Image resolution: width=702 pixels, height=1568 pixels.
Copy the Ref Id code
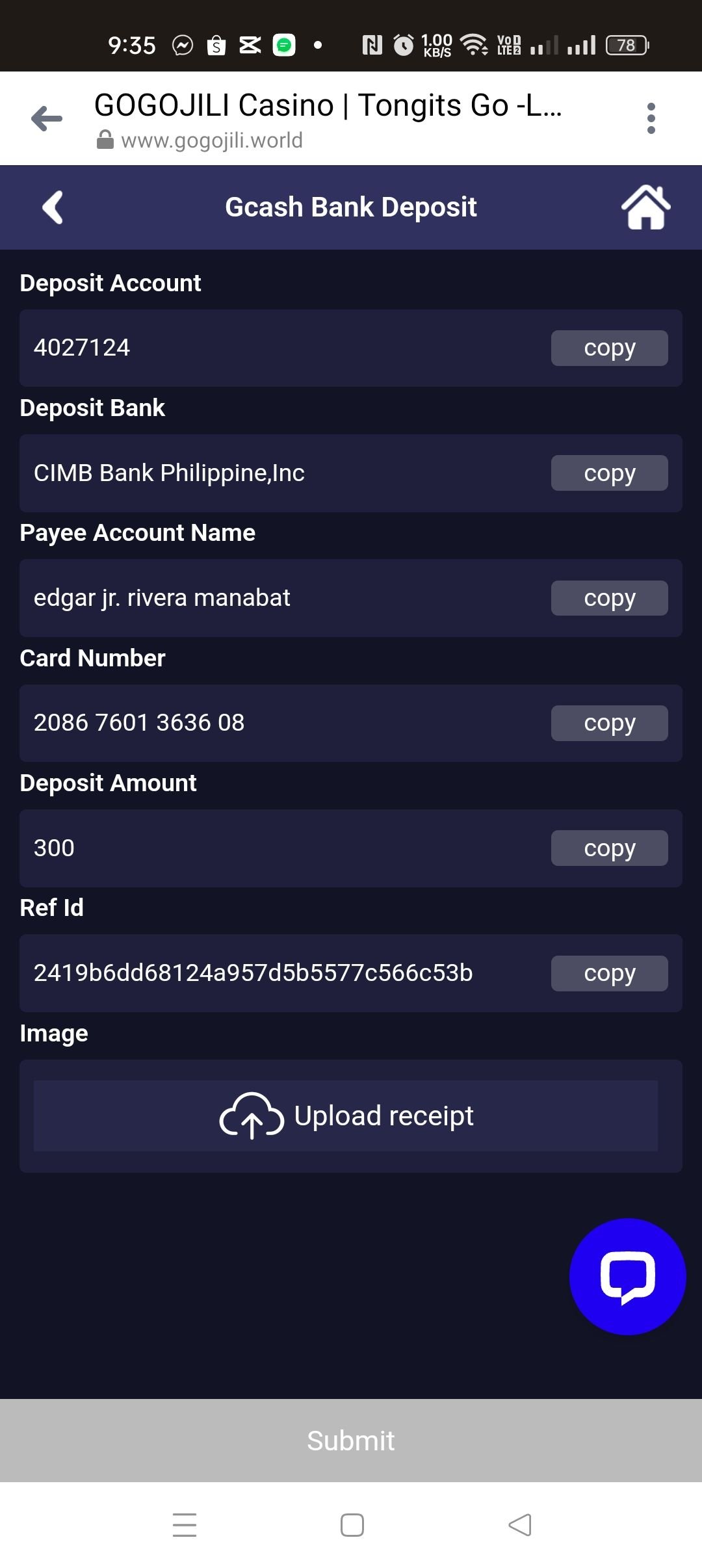[610, 973]
